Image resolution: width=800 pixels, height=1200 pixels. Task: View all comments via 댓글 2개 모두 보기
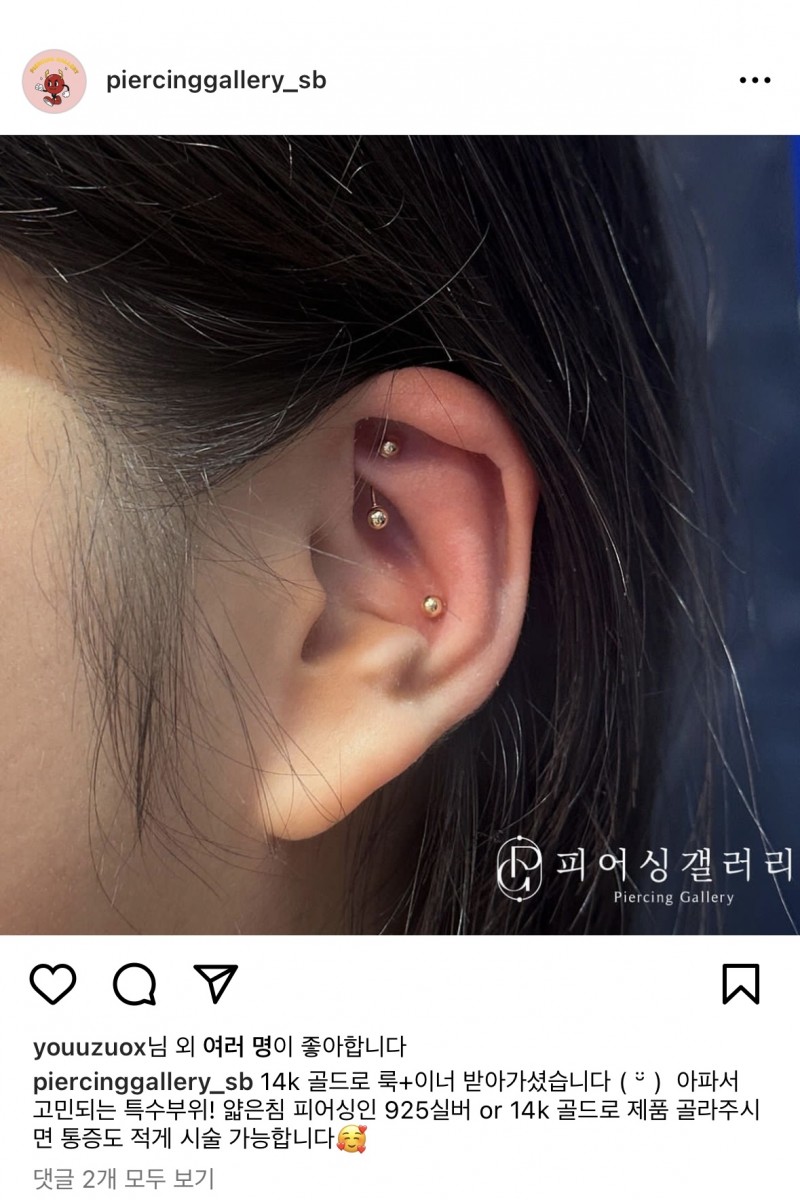123,1179
